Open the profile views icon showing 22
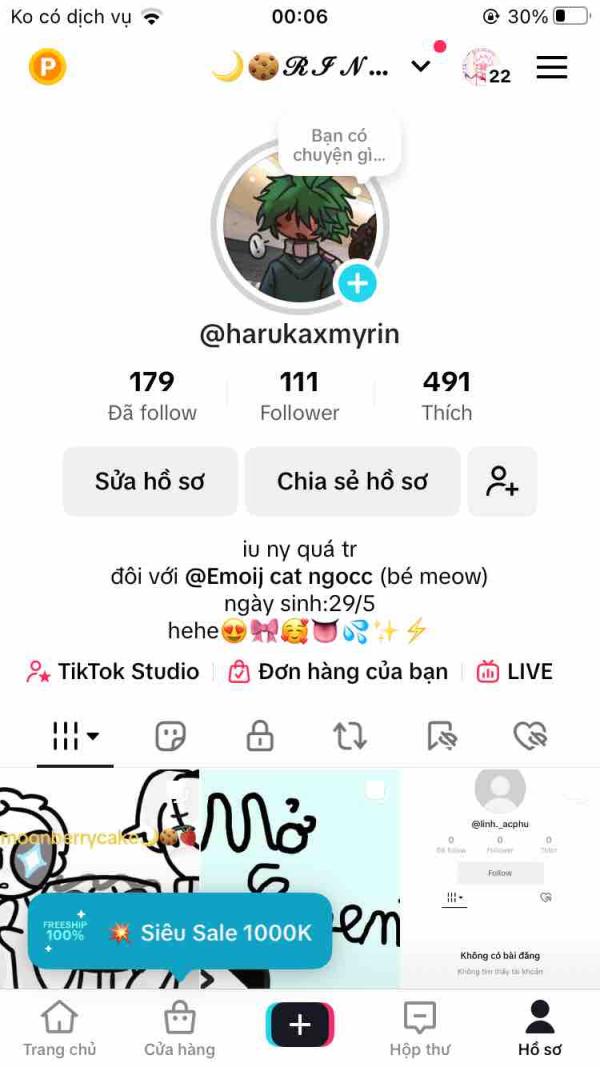Screen dimensions: 600x1067 point(484,67)
